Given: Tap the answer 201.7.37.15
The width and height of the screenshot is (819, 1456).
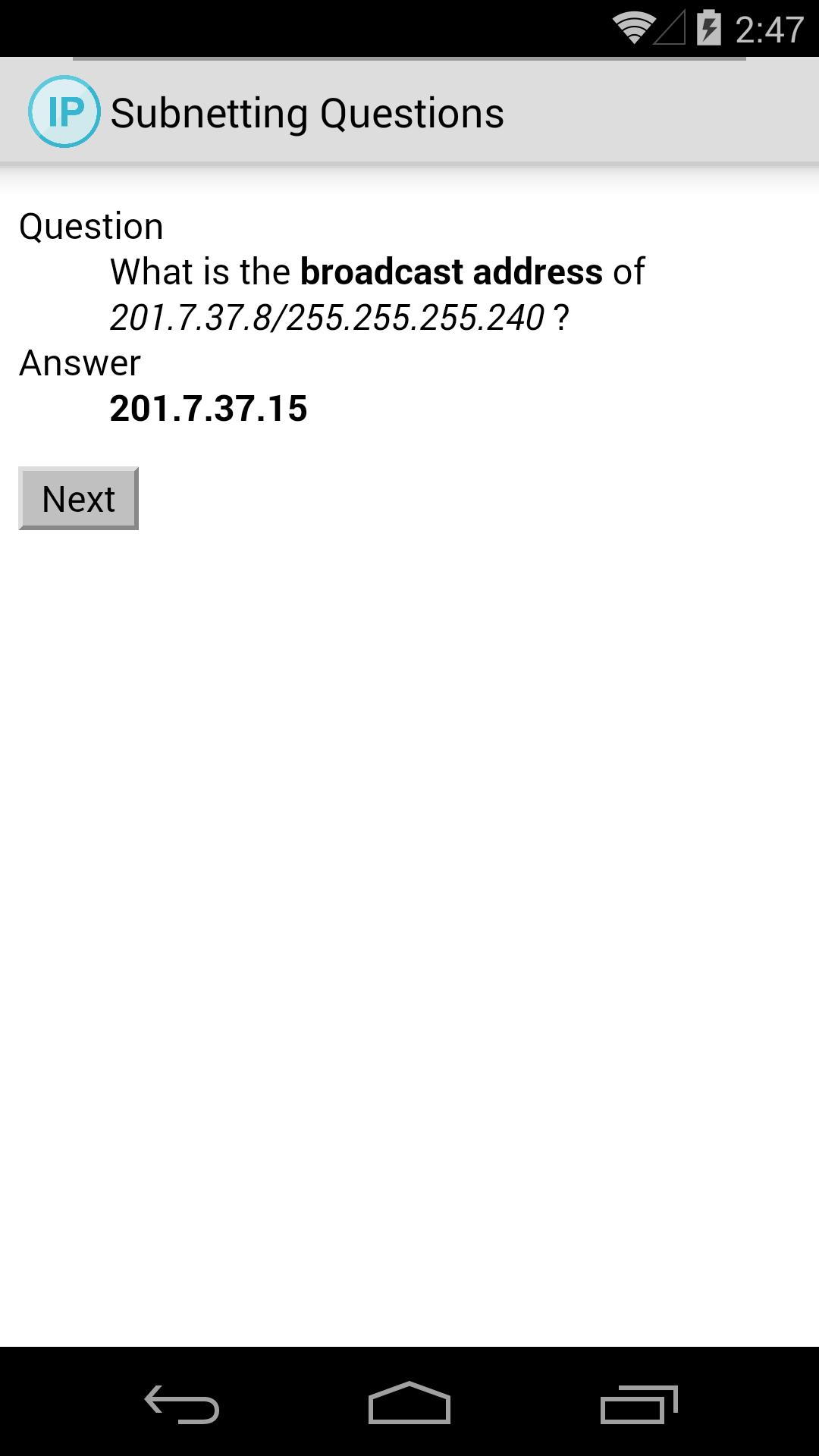Looking at the screenshot, I should click(209, 409).
